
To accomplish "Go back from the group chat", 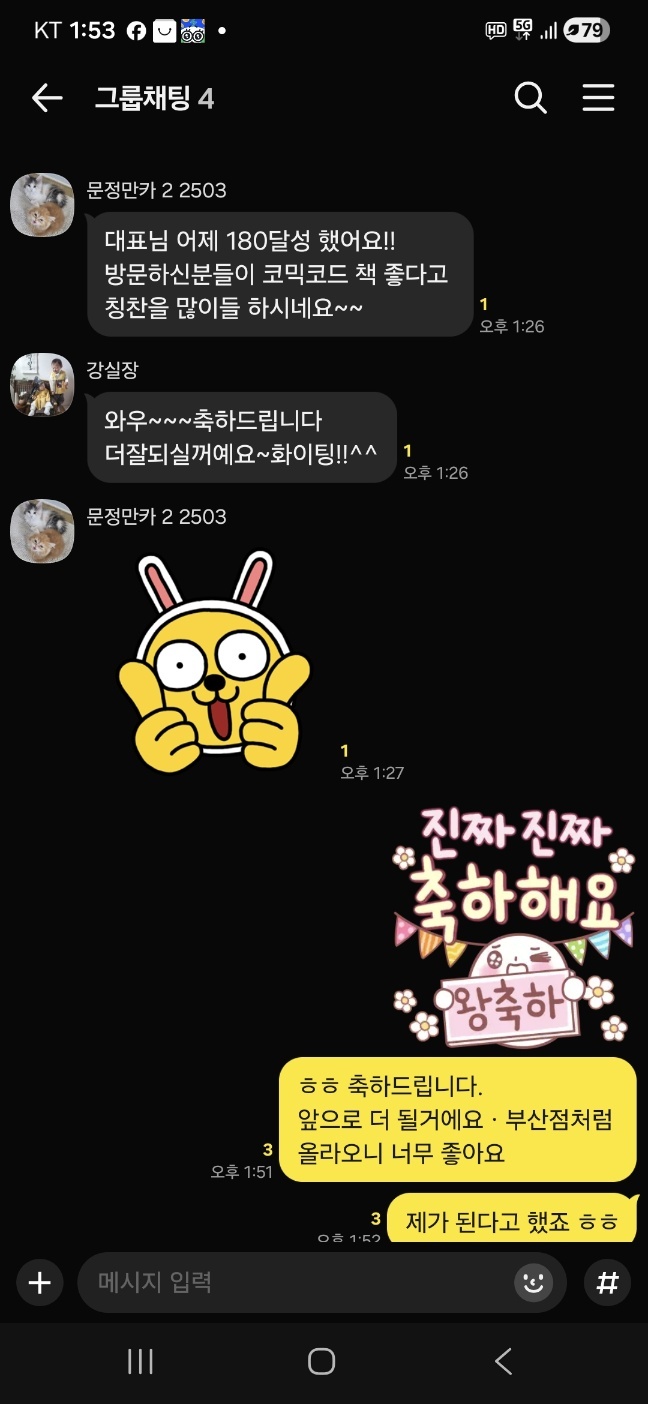I will [47, 98].
